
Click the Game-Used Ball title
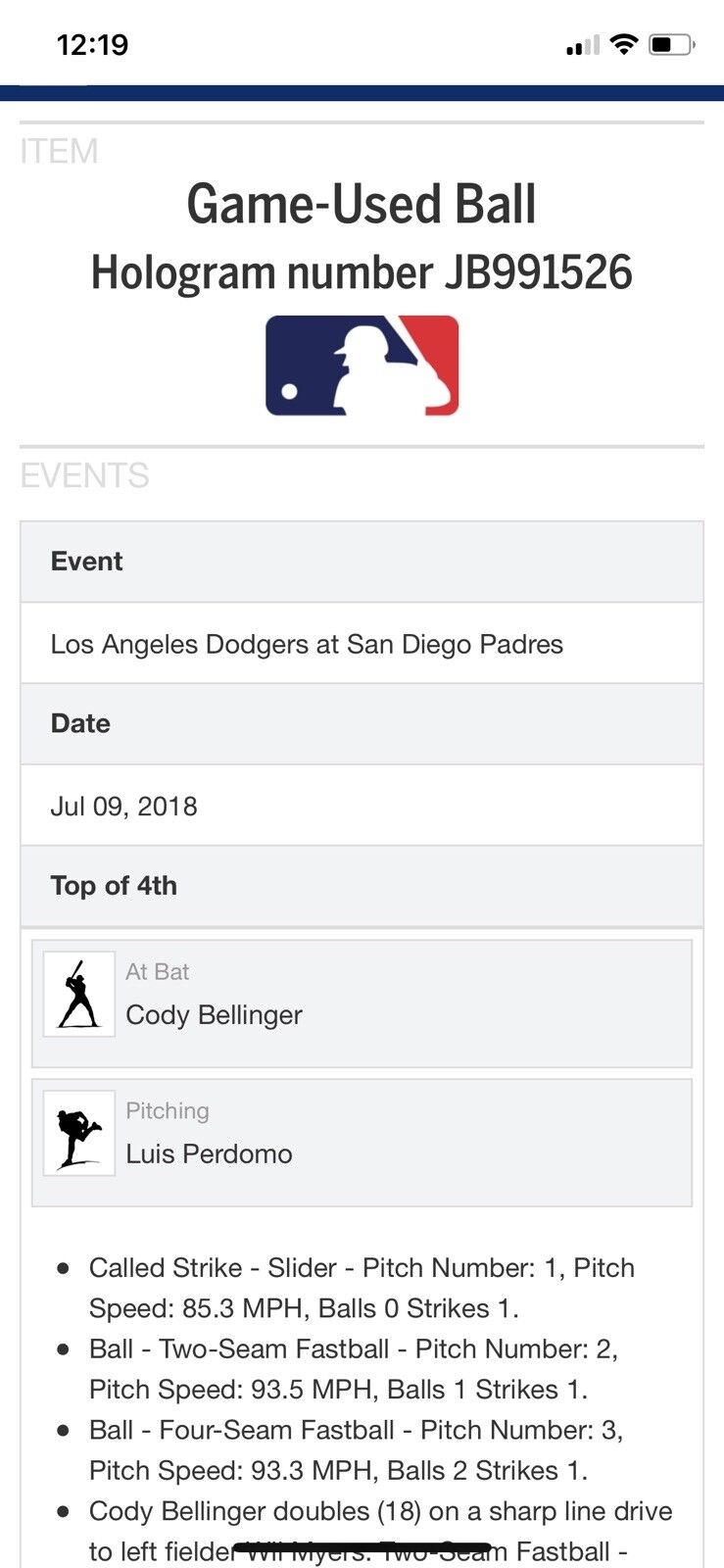click(362, 204)
